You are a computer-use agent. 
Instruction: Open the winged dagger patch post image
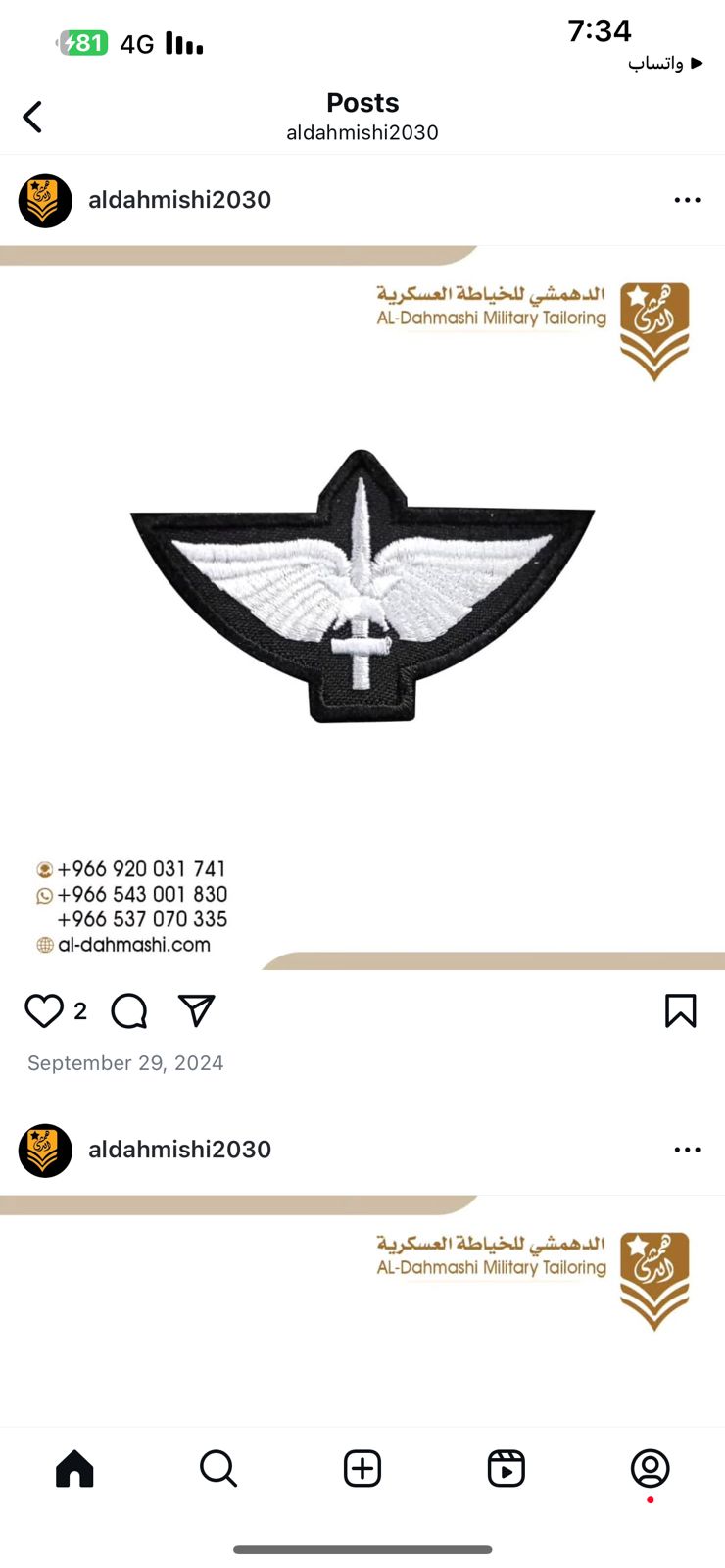tap(362, 608)
